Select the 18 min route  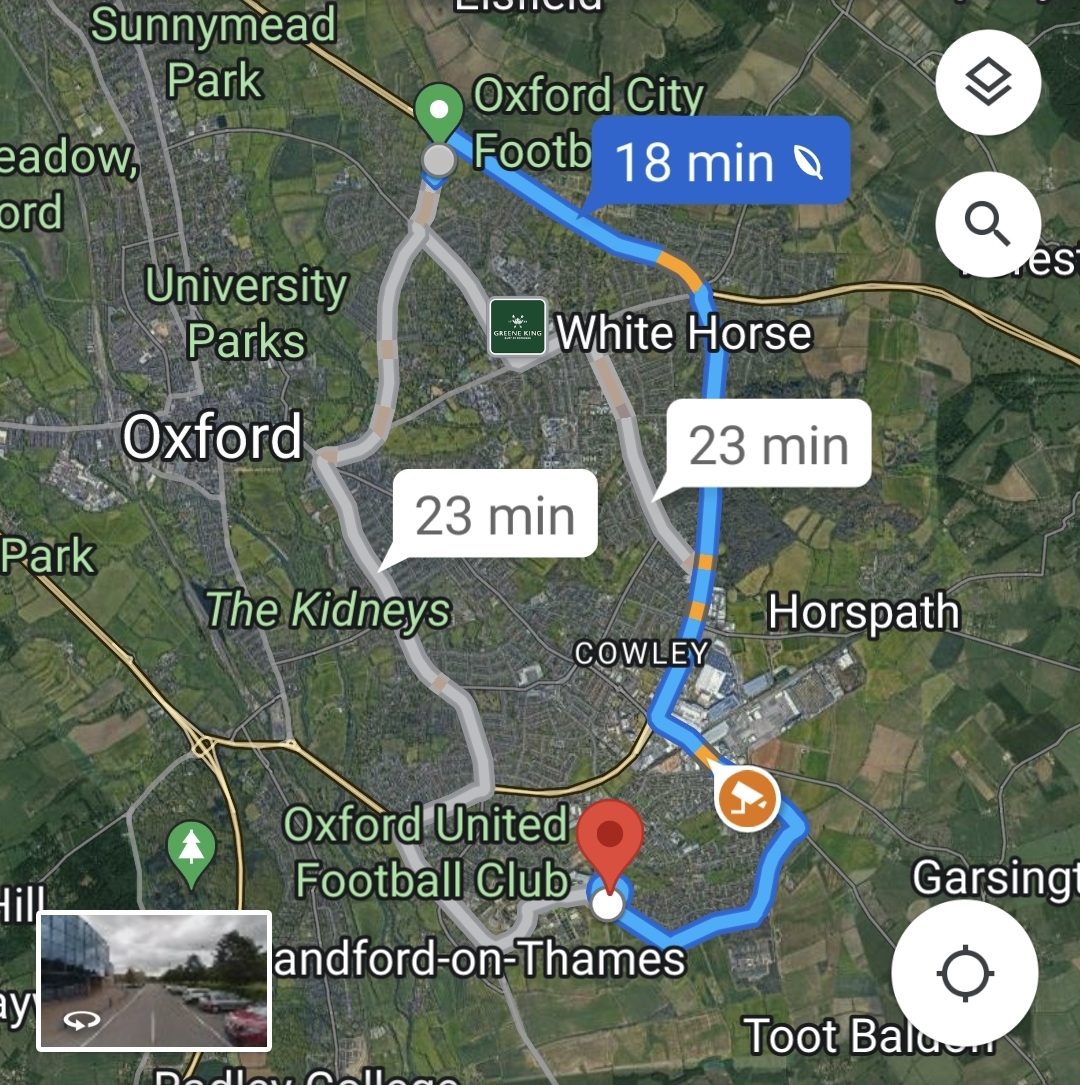tap(720, 161)
